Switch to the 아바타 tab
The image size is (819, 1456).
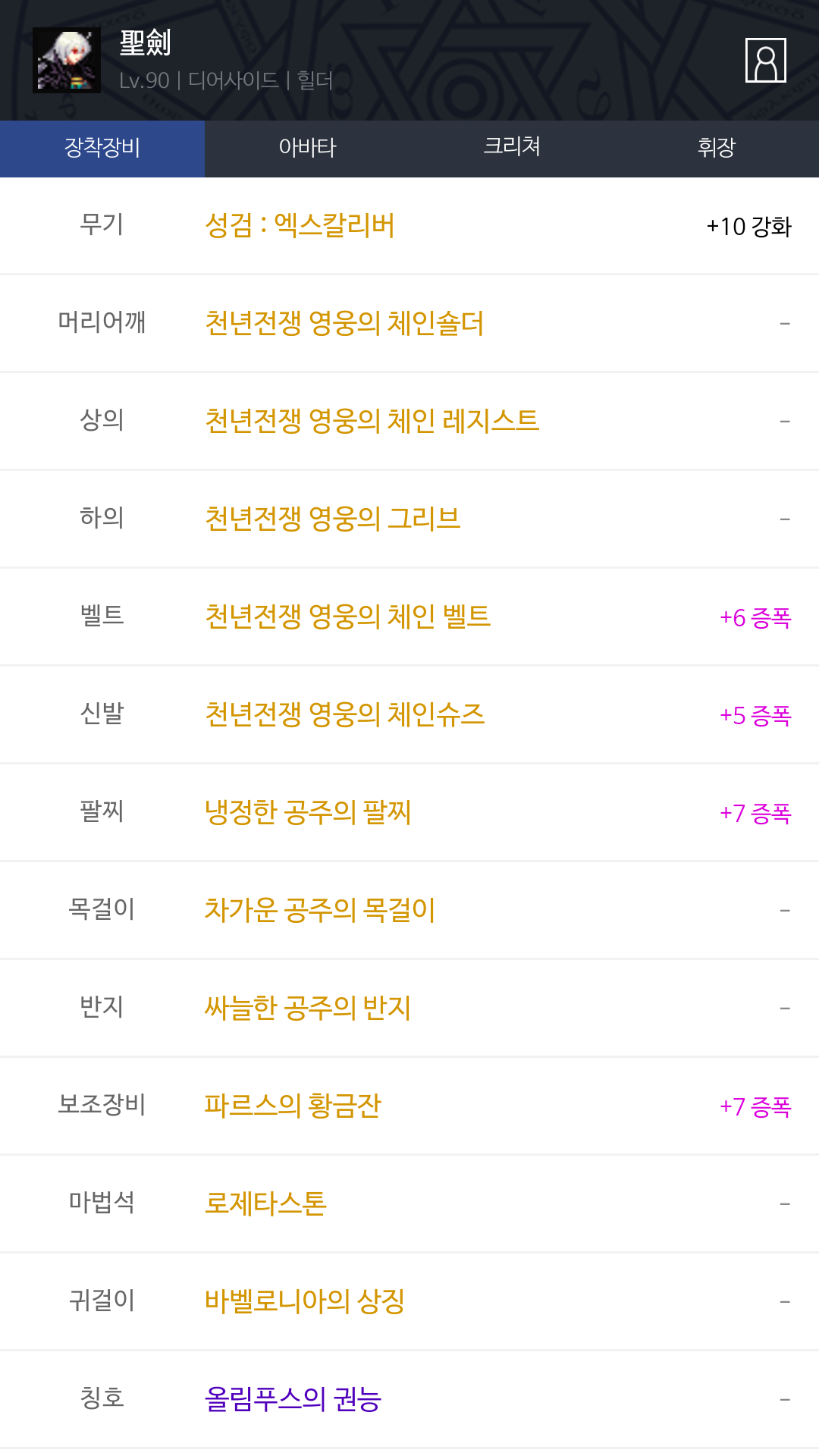[307, 149]
